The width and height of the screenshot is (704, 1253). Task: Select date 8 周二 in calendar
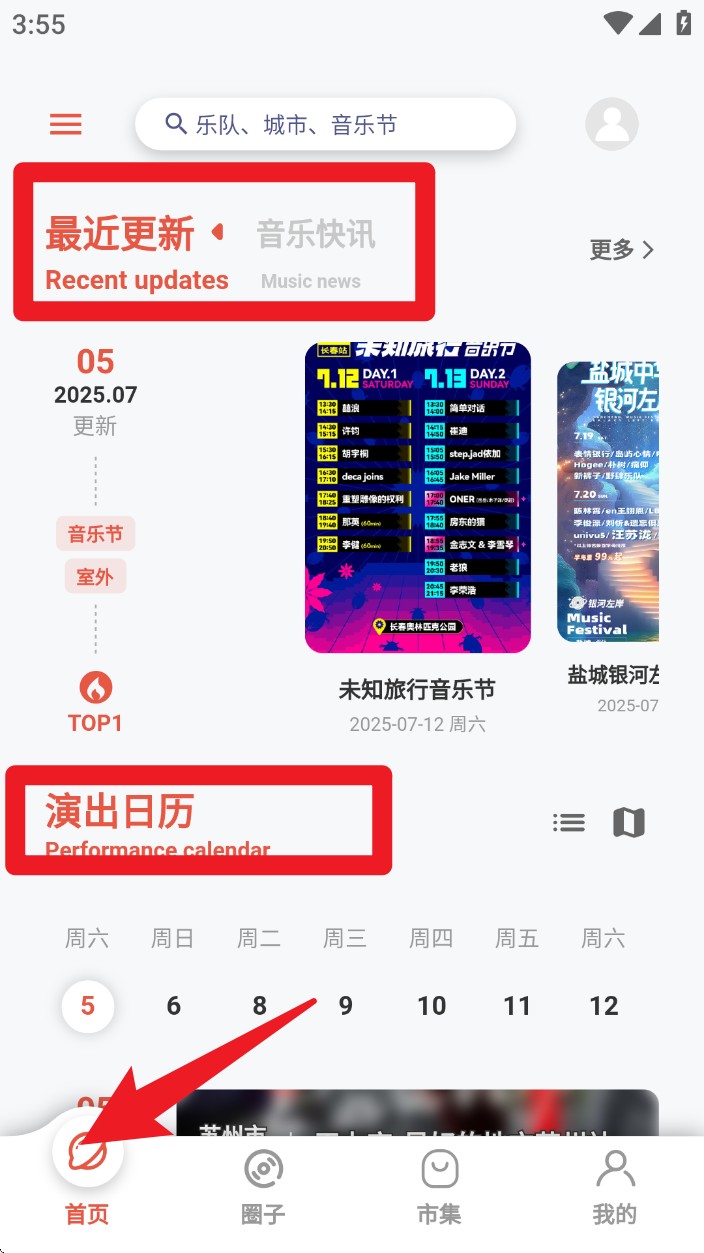coord(259,1005)
